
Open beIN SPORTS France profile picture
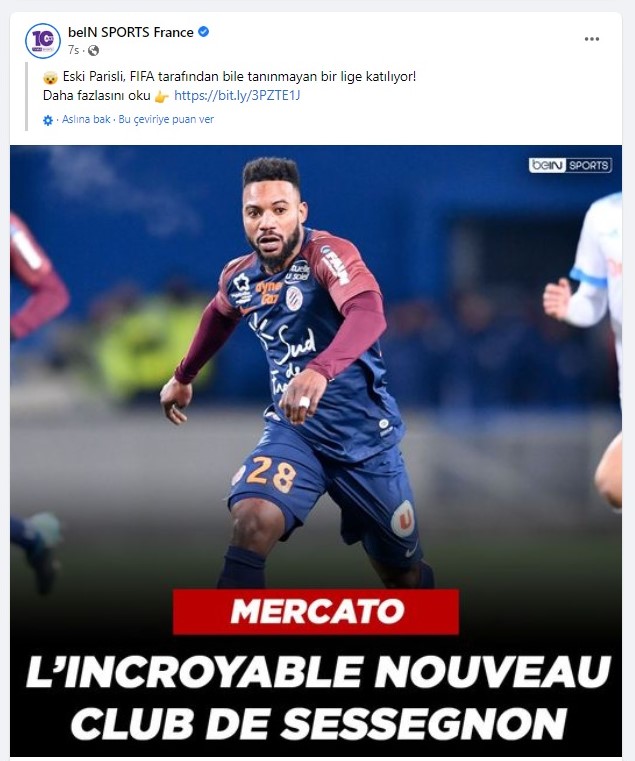tap(42, 40)
